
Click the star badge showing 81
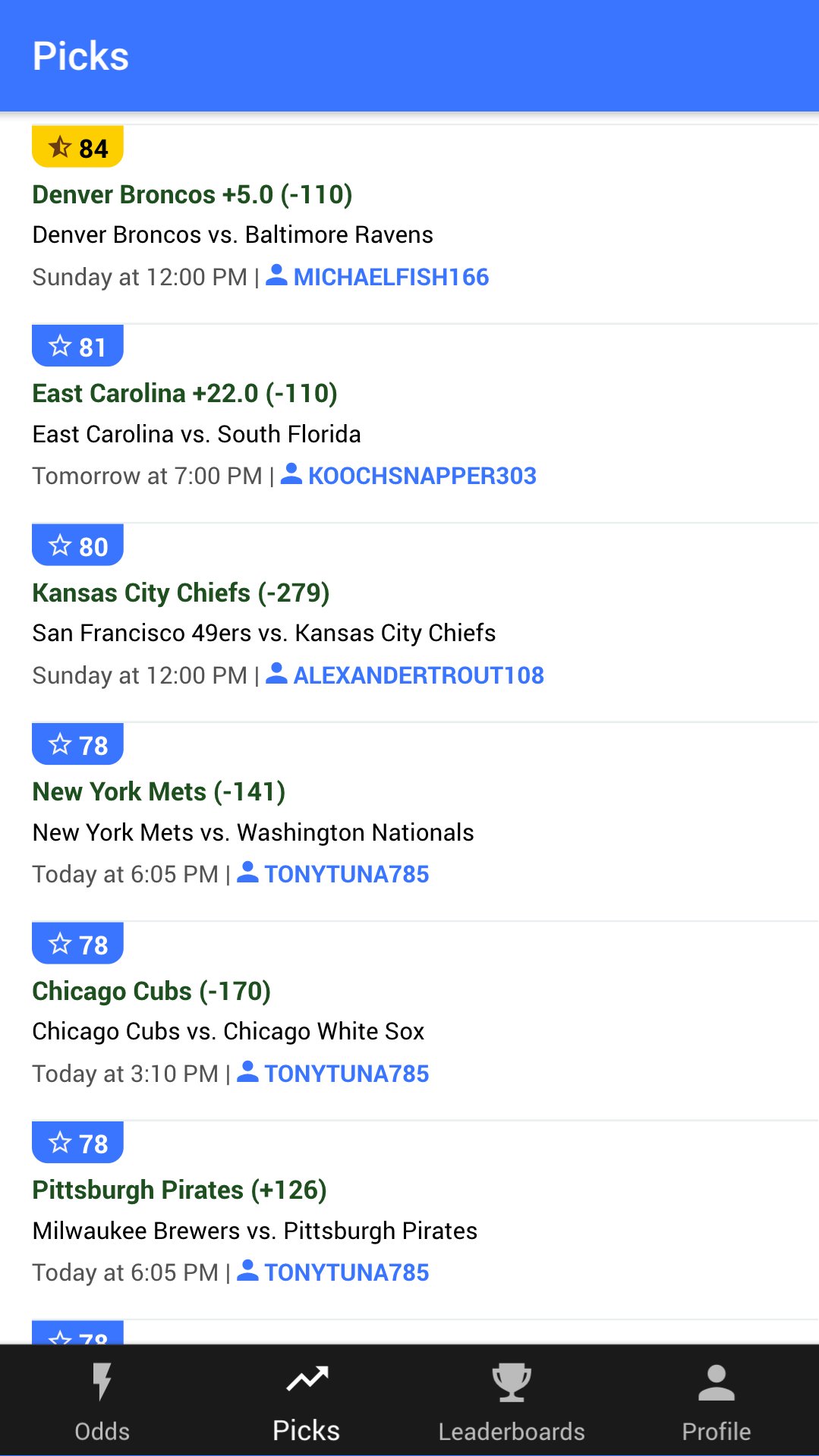click(77, 346)
